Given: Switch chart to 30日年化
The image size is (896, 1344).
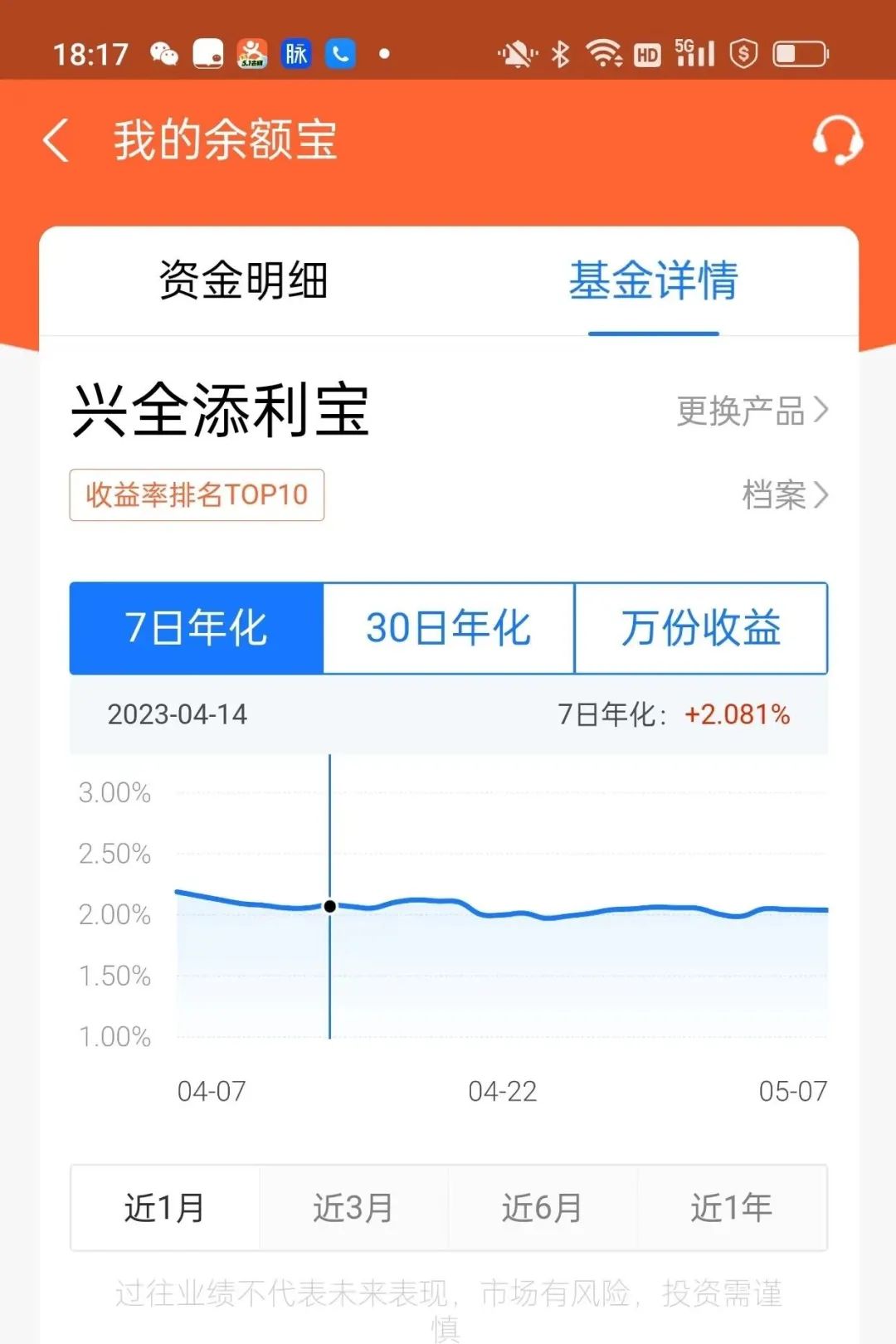Looking at the screenshot, I should pyautogui.click(x=448, y=628).
